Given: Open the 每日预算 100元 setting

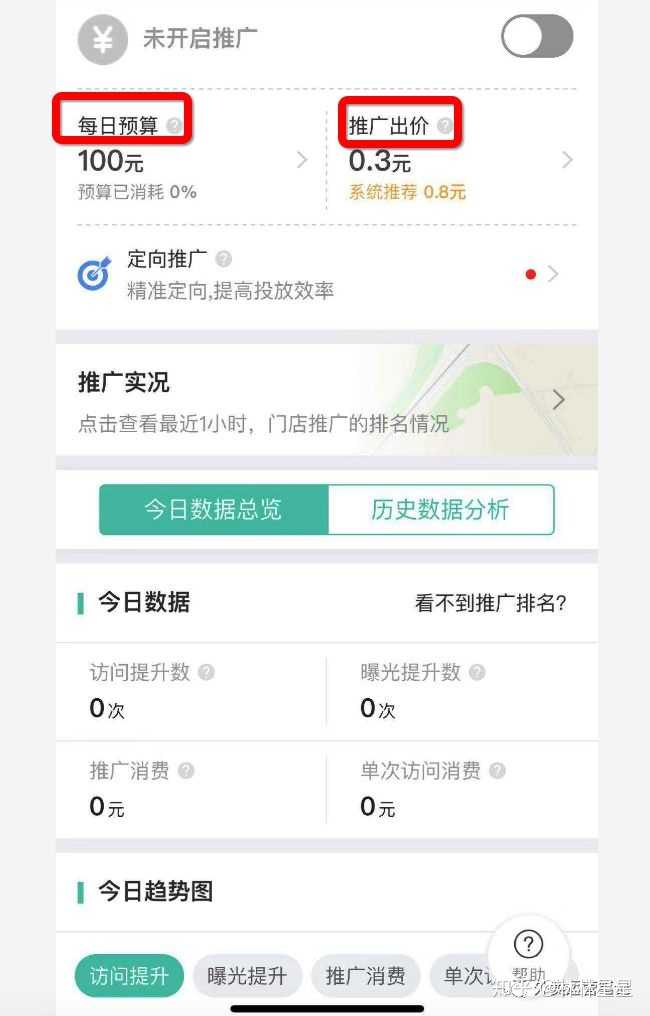Looking at the screenshot, I should coord(192,160).
